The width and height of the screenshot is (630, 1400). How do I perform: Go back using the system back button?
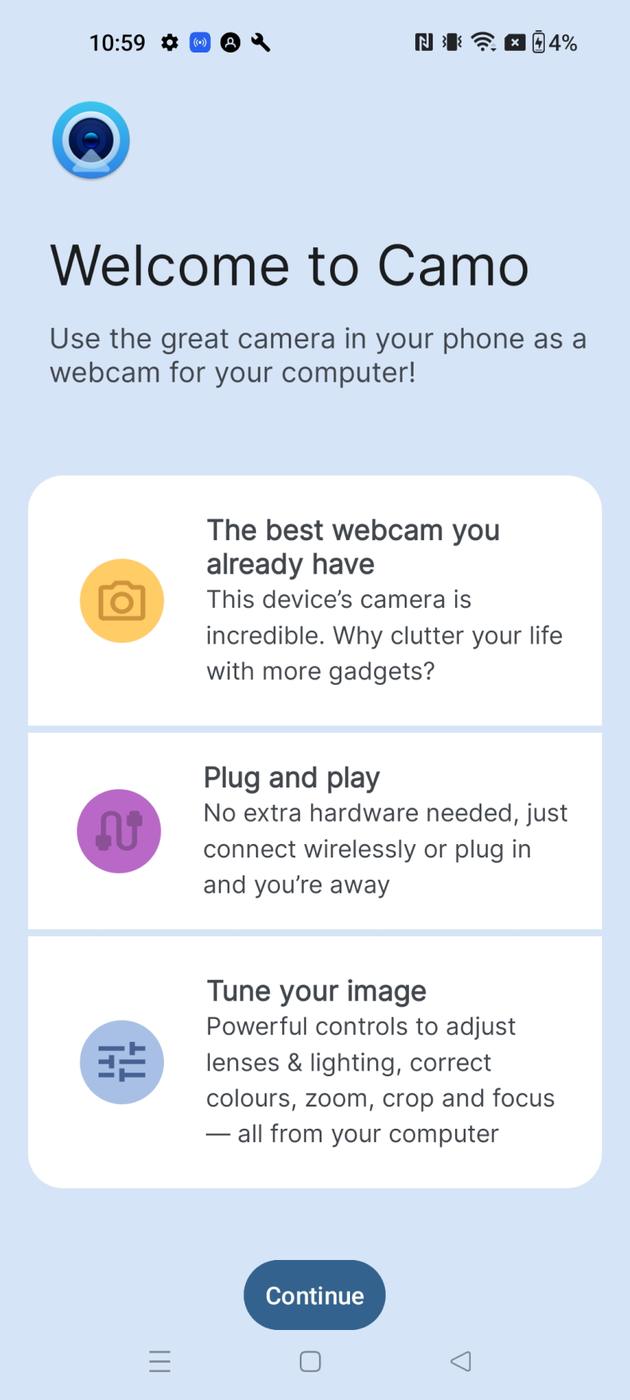(460, 1361)
